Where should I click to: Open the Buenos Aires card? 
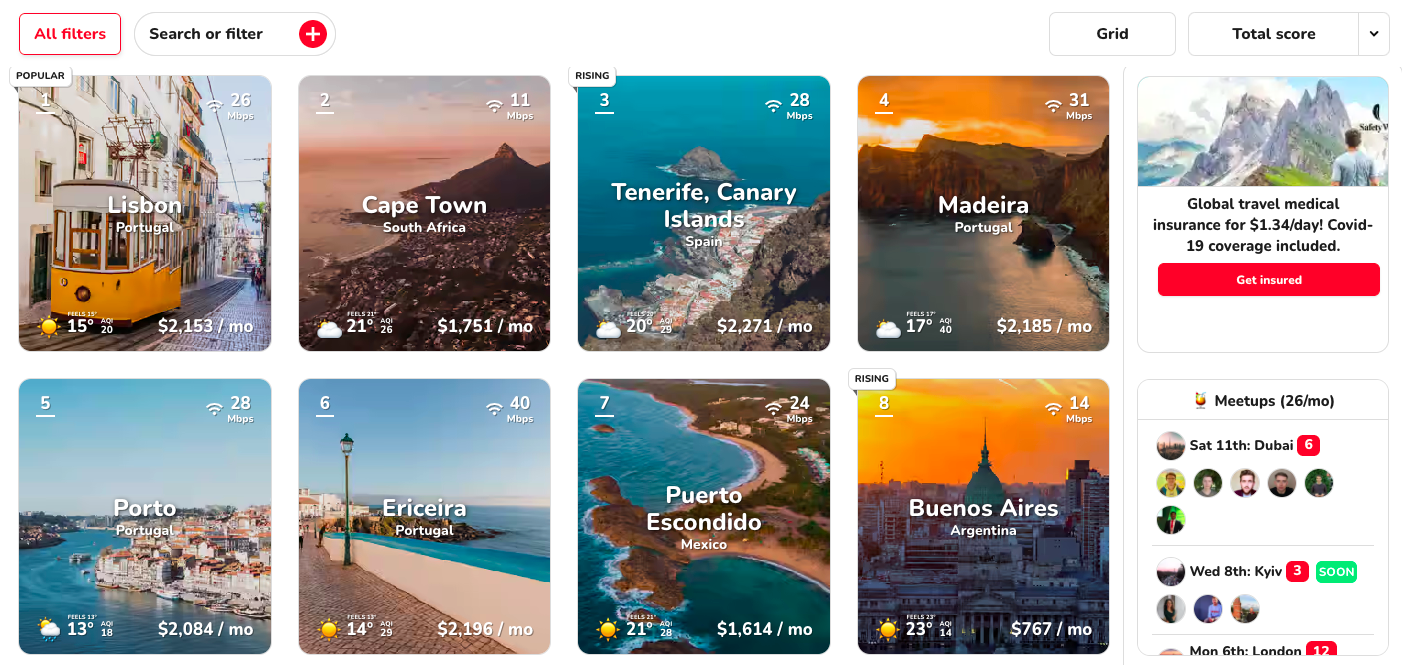tap(983, 516)
